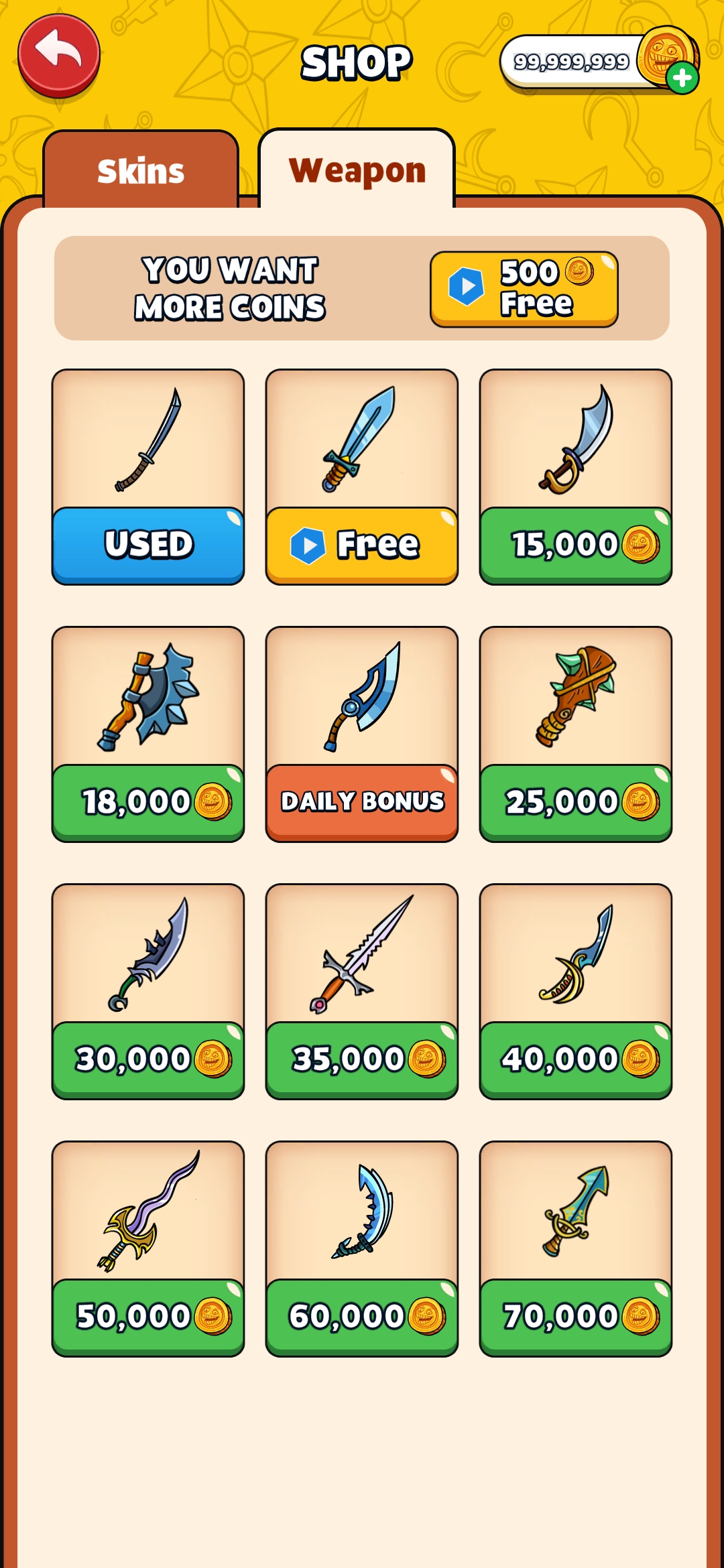Switch to the Skins tab
Viewport: 724px width, 1568px height.
(141, 171)
